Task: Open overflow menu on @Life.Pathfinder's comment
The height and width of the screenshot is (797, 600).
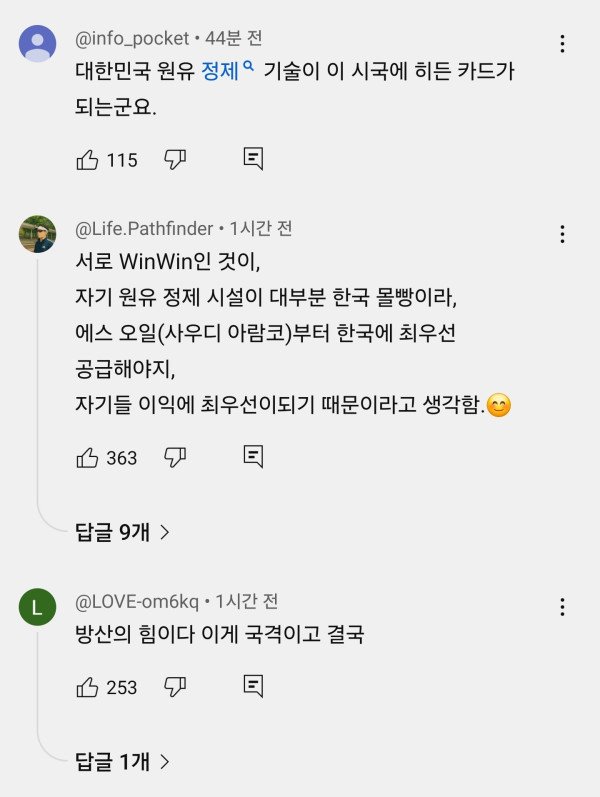Action: 563,234
